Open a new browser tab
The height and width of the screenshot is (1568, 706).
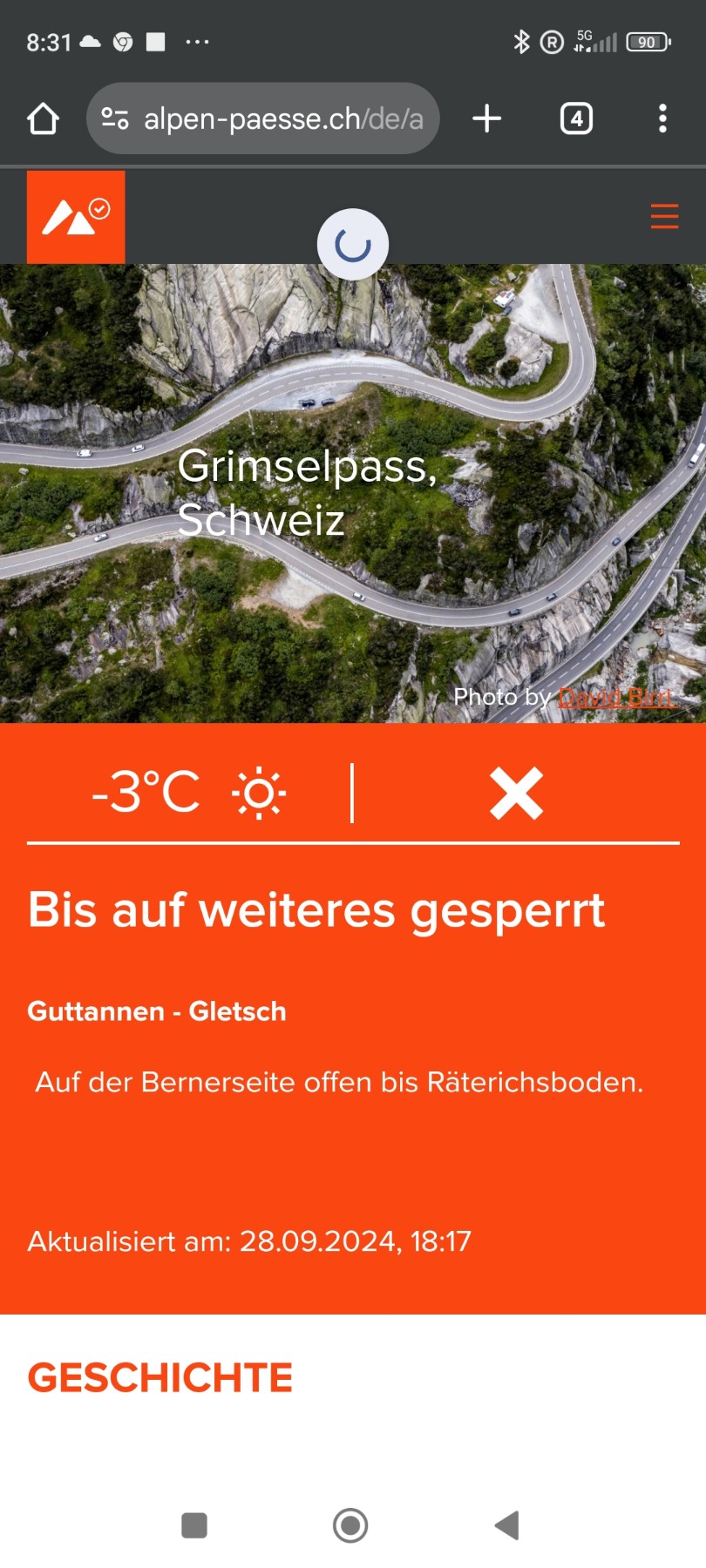coord(486,118)
